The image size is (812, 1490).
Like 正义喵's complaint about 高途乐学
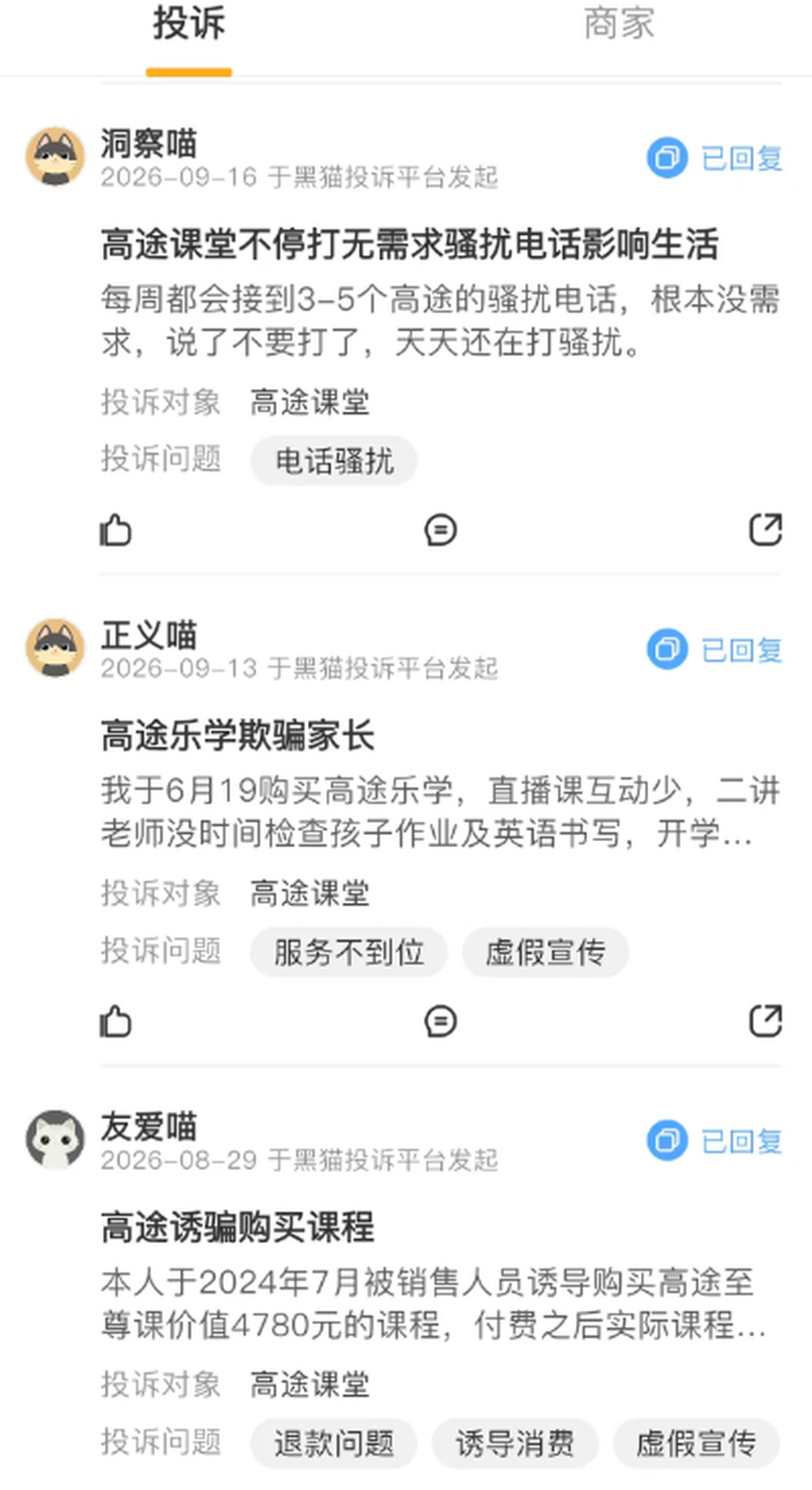click(115, 1021)
